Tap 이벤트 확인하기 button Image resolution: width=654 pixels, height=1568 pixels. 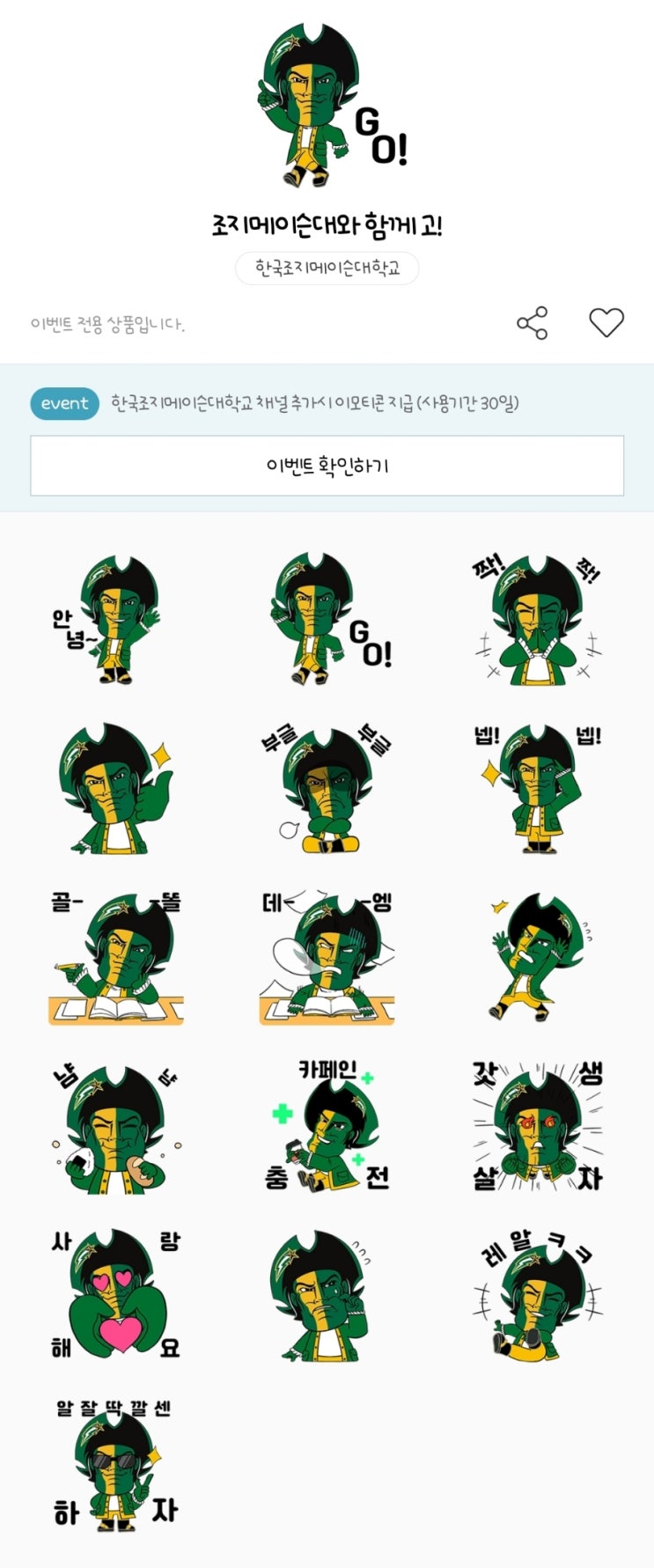point(327,465)
